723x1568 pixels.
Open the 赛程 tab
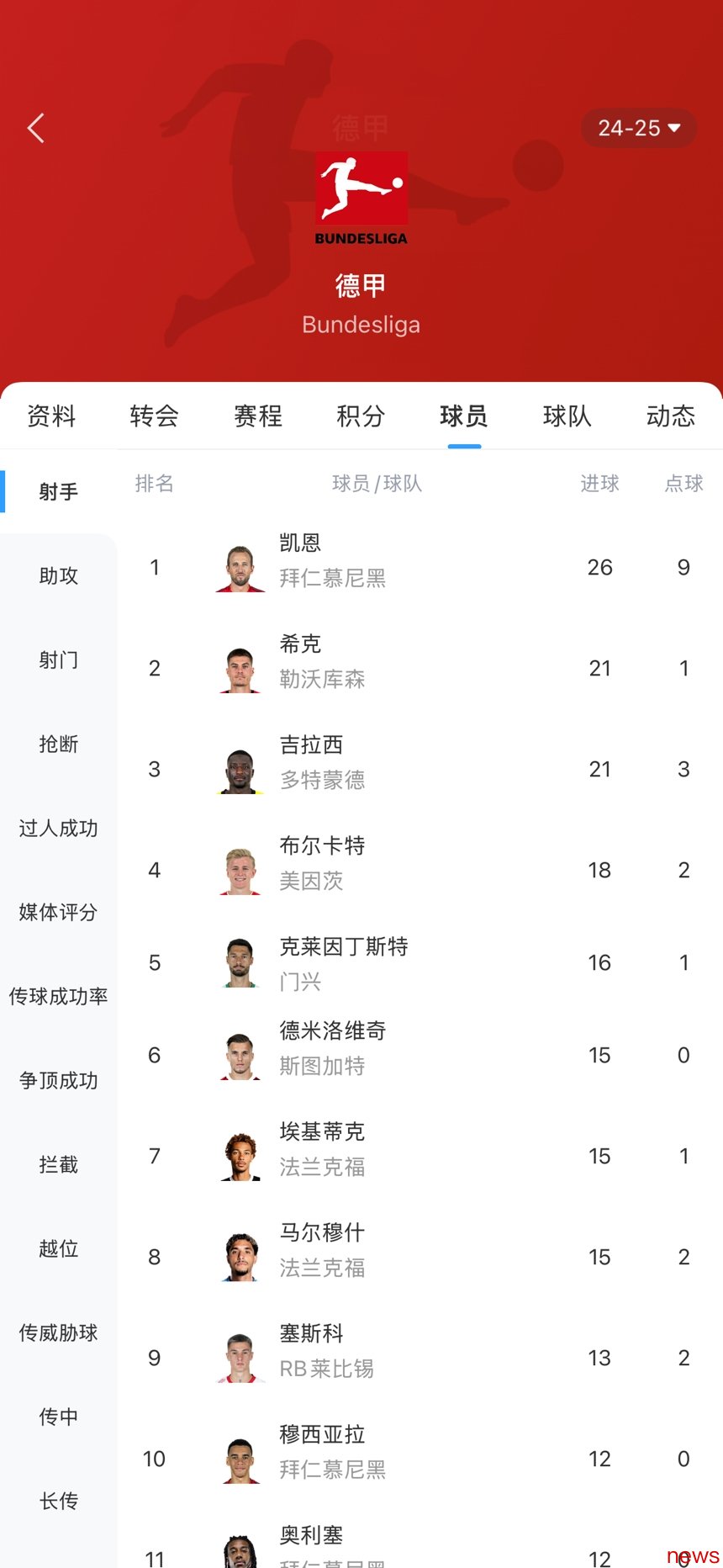point(258,416)
